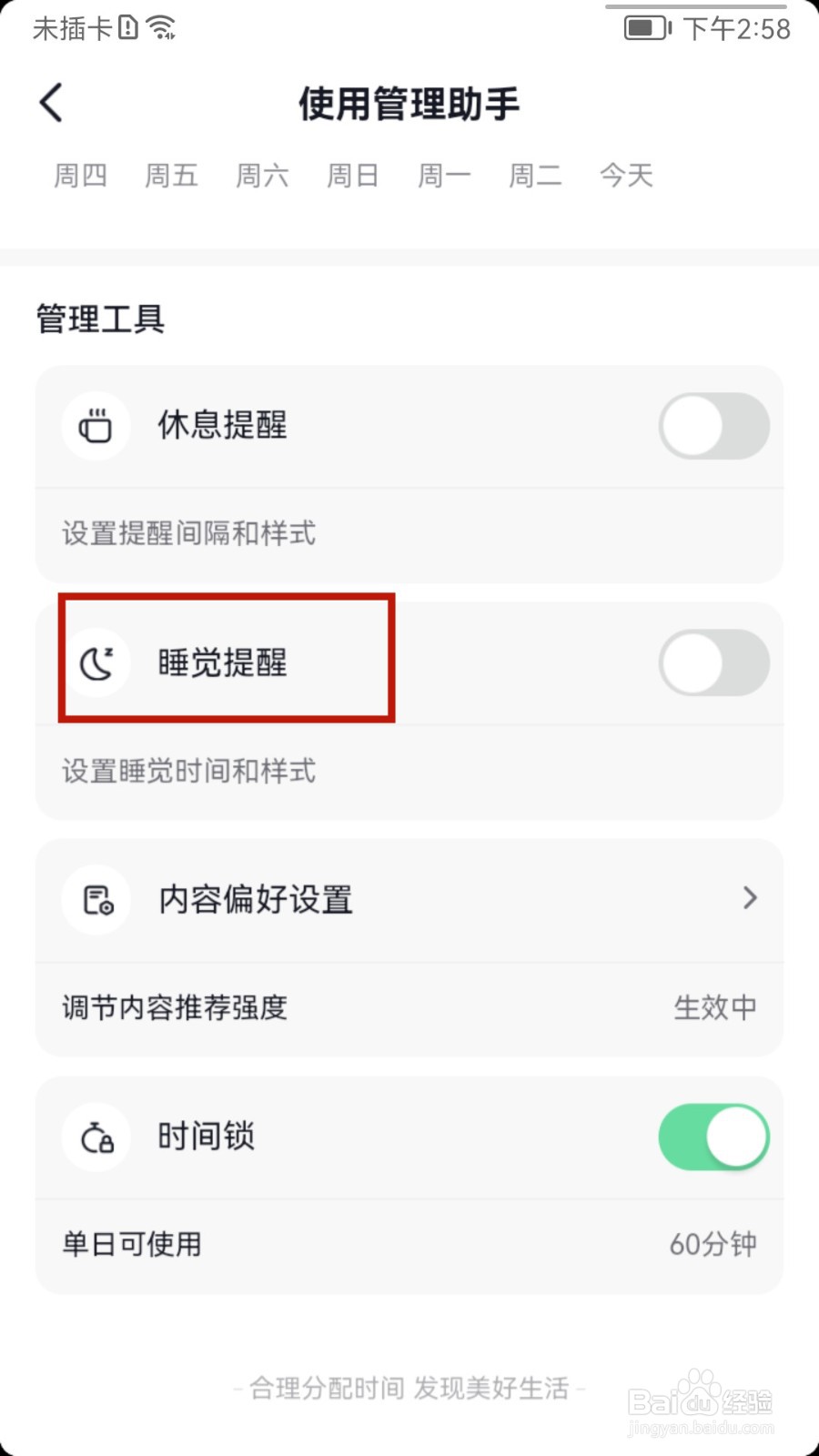Open sleep time and style settings

point(187,771)
